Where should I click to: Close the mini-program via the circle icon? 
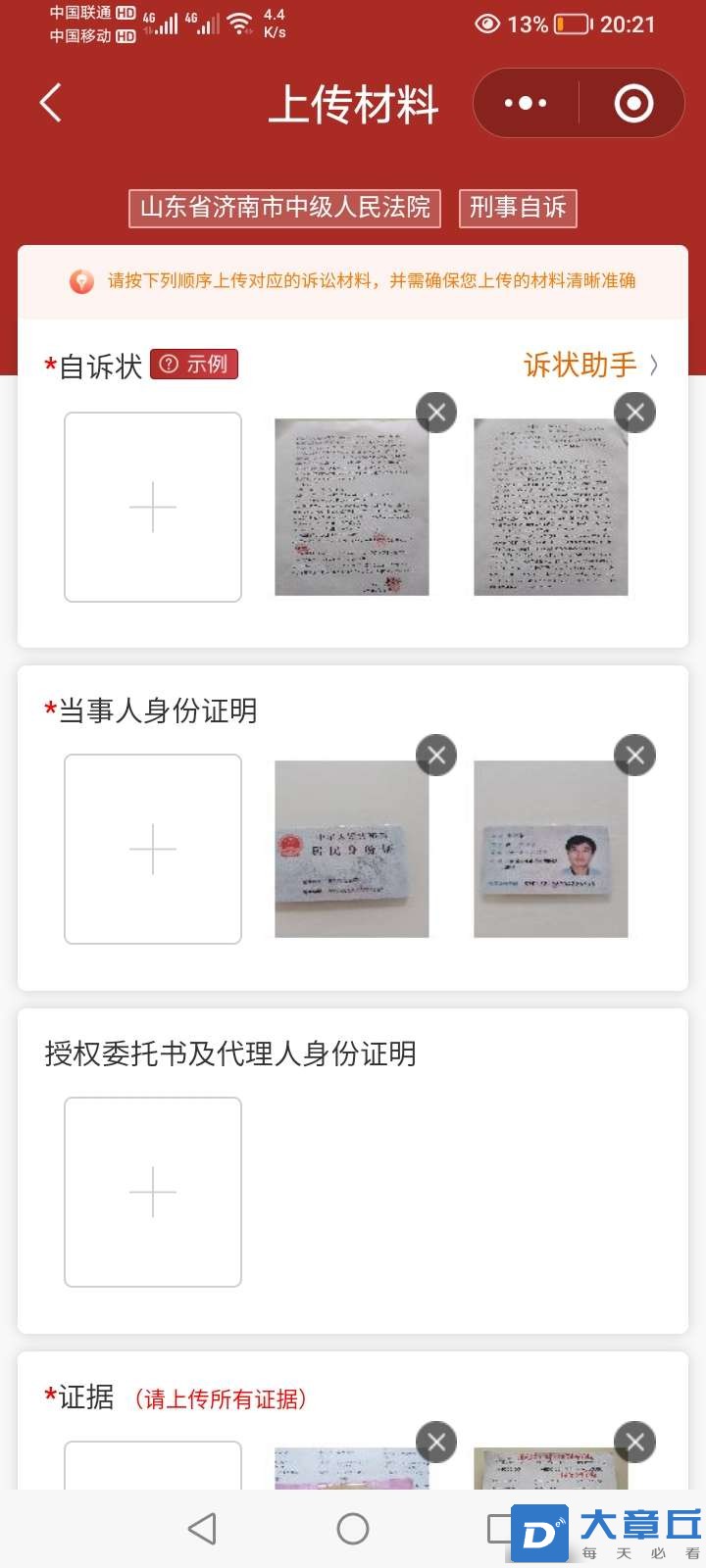(x=633, y=103)
